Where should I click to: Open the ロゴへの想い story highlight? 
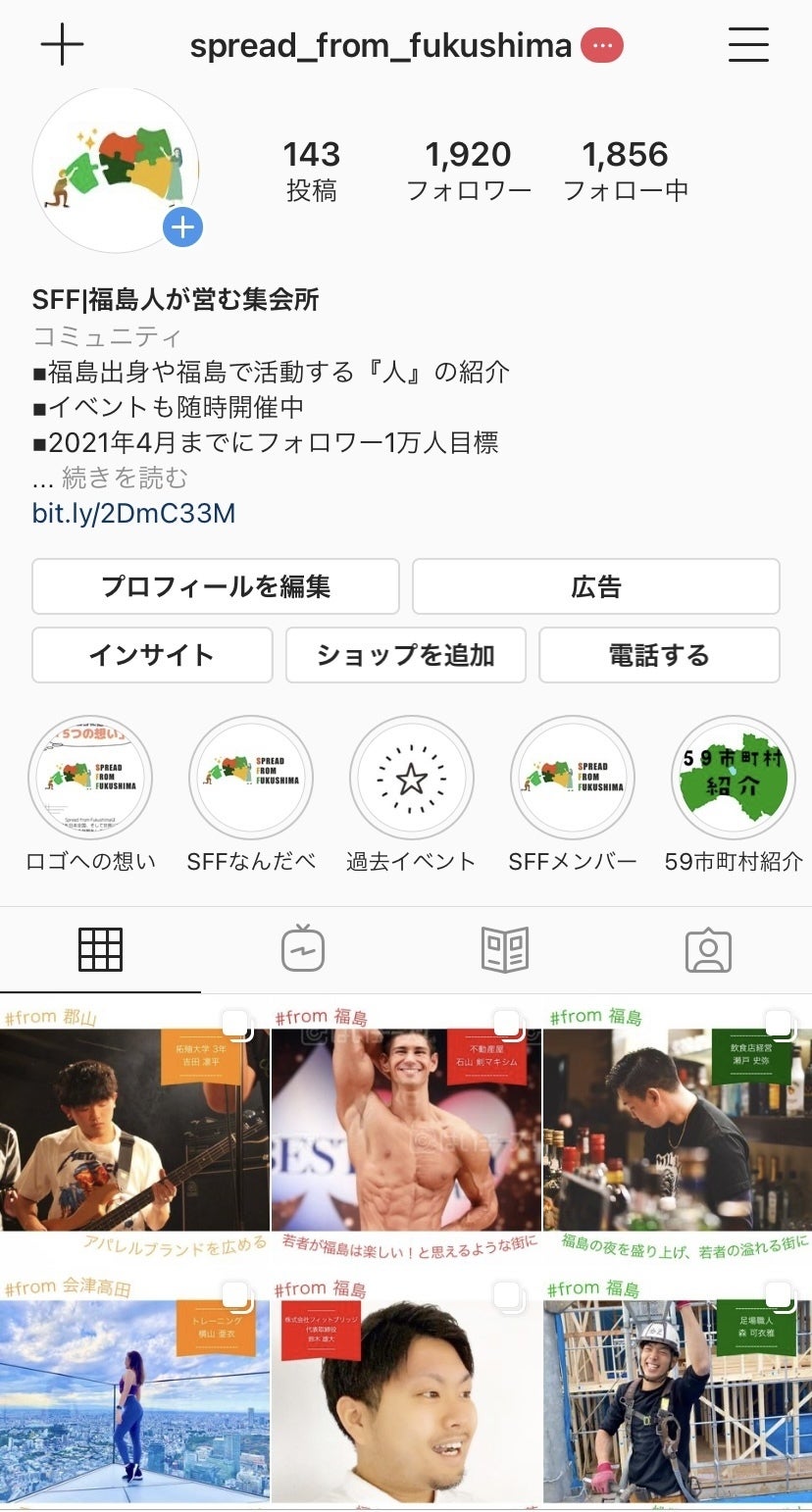pos(90,778)
